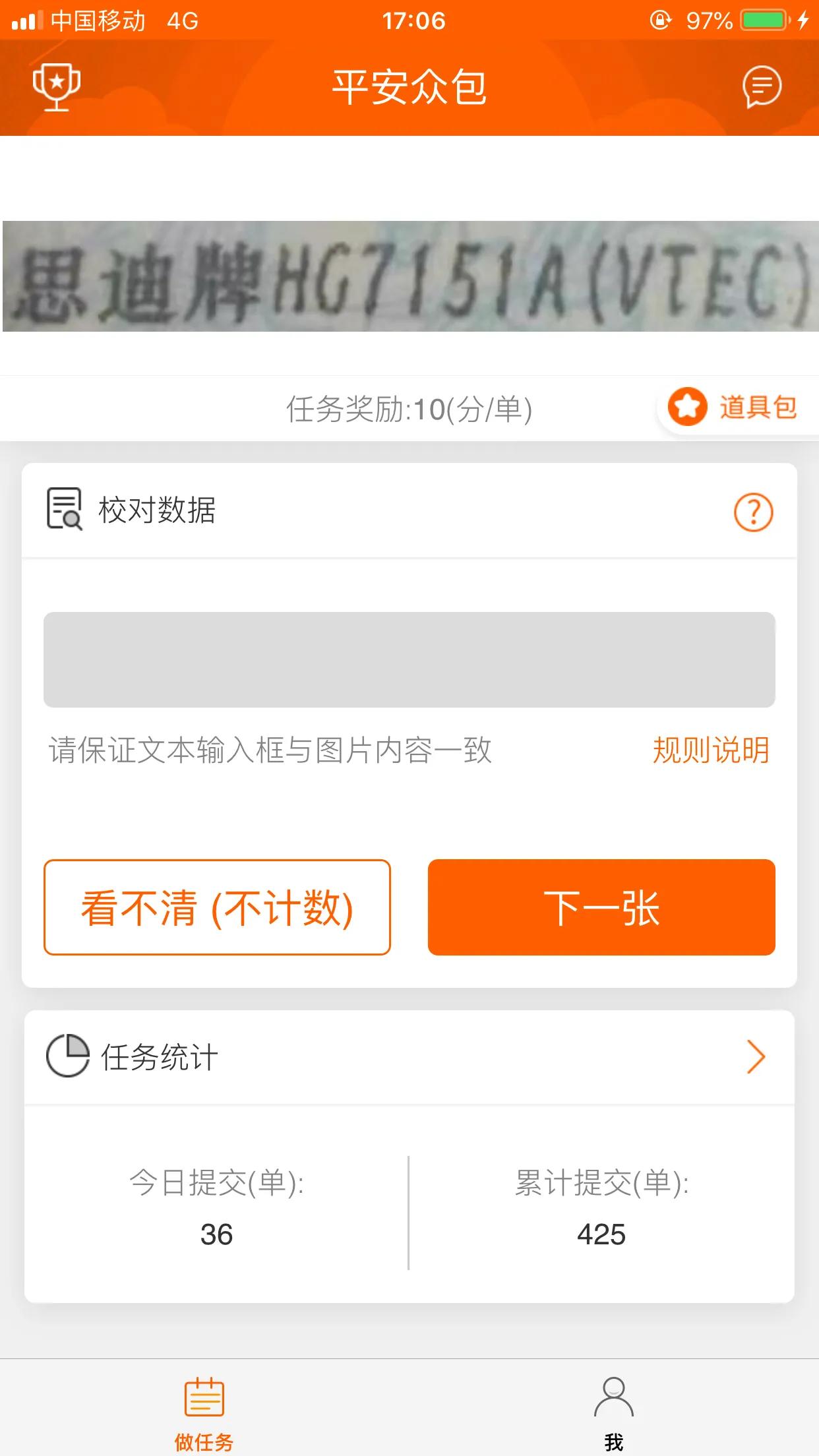Click the 校对数据 document icon
819x1456 pixels.
point(64,511)
